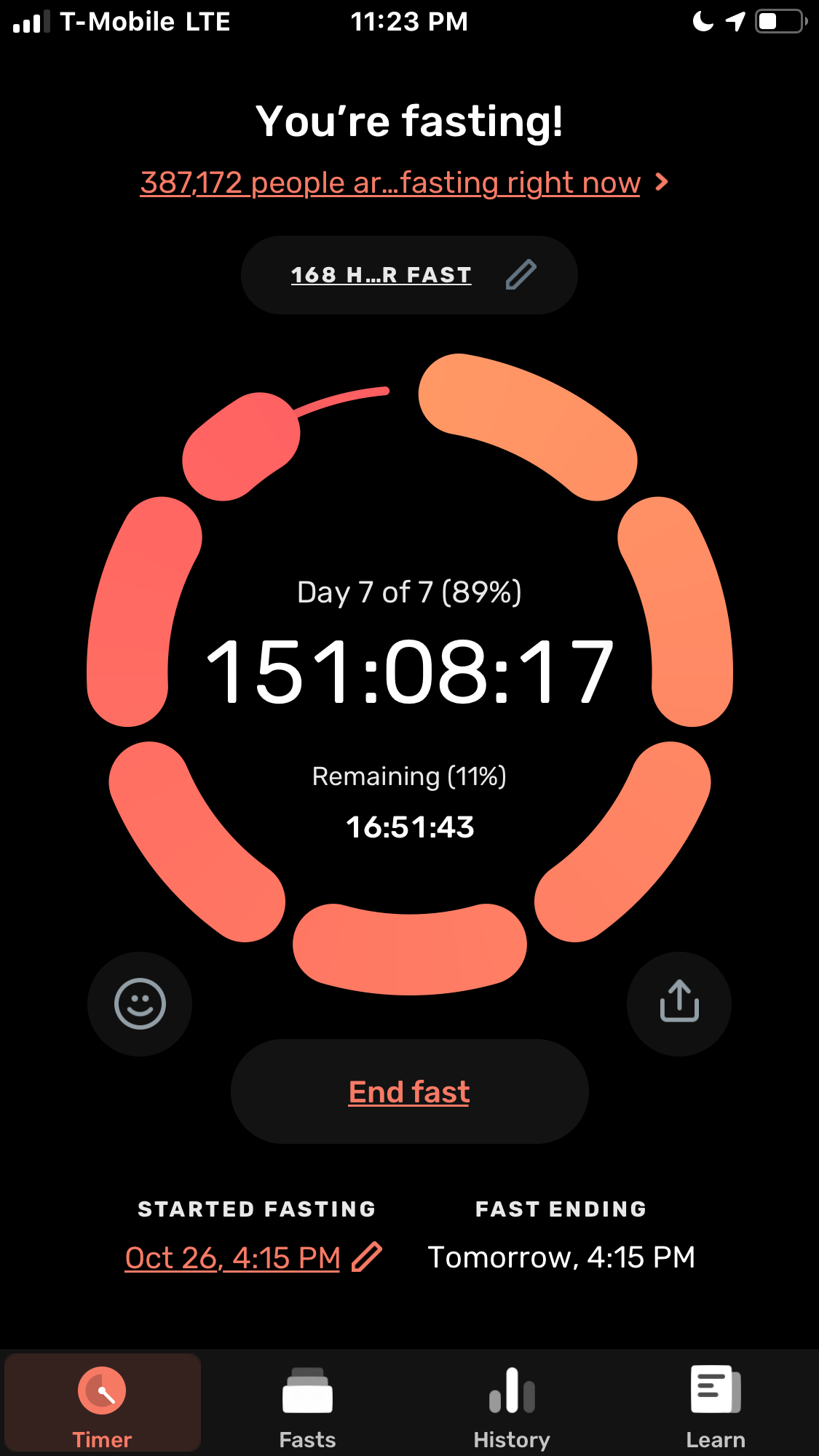This screenshot has height=1456, width=819.
Task: Open the people fasting right now link
Action: [x=404, y=183]
